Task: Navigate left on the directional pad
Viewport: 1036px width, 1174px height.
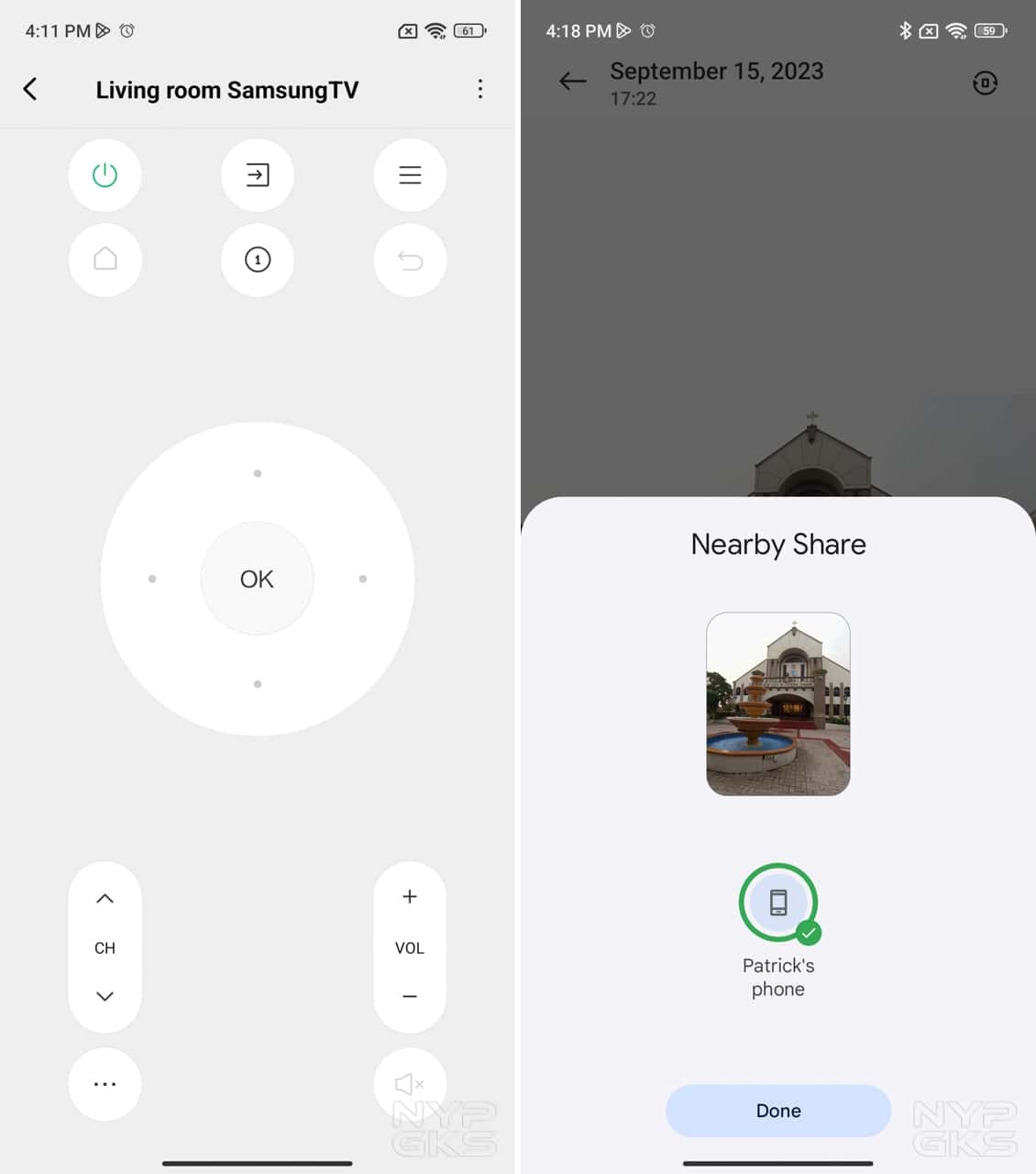Action: coord(152,579)
